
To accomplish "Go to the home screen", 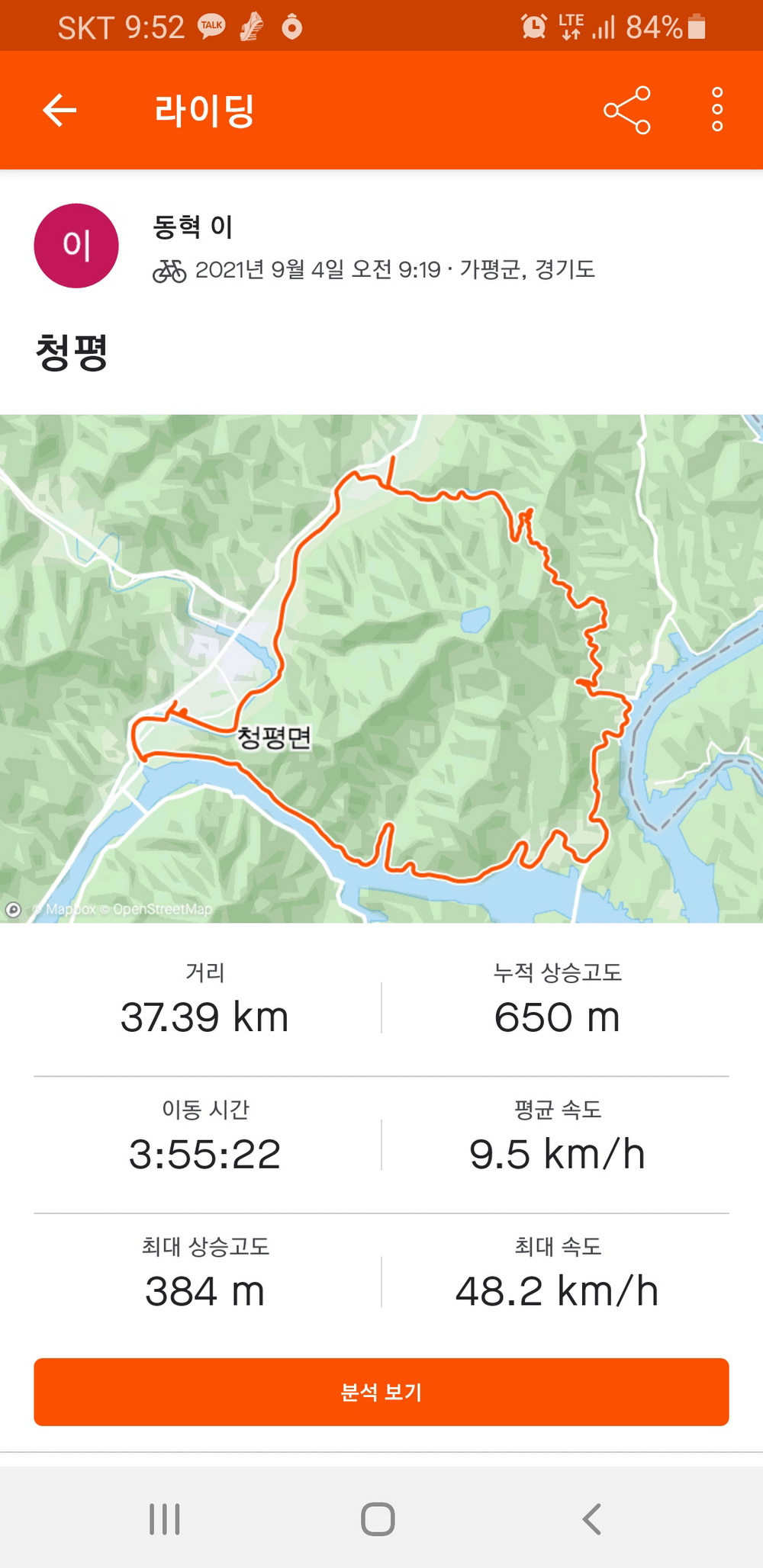I will 378,1518.
